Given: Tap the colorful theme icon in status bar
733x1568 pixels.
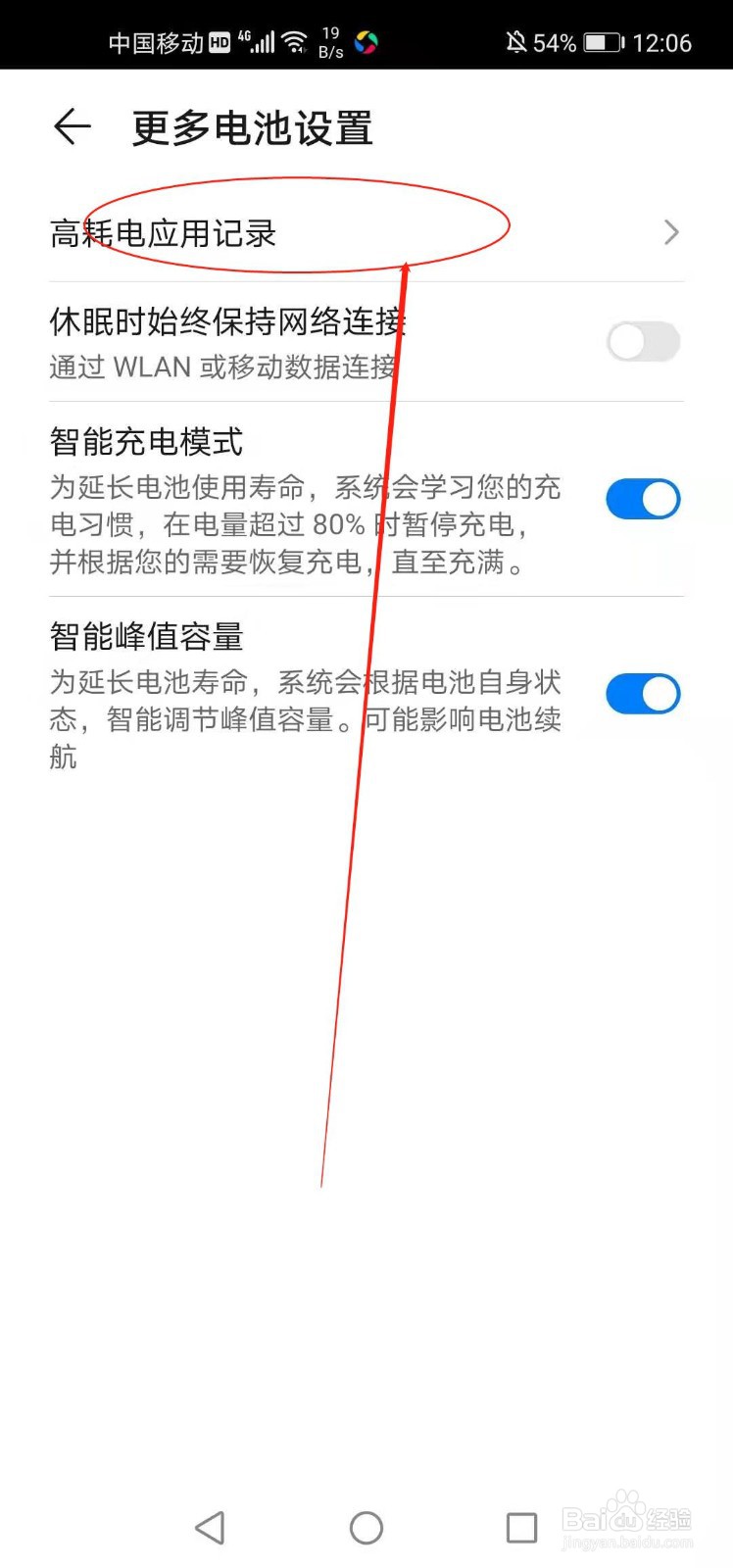Looking at the screenshot, I should [366, 42].
